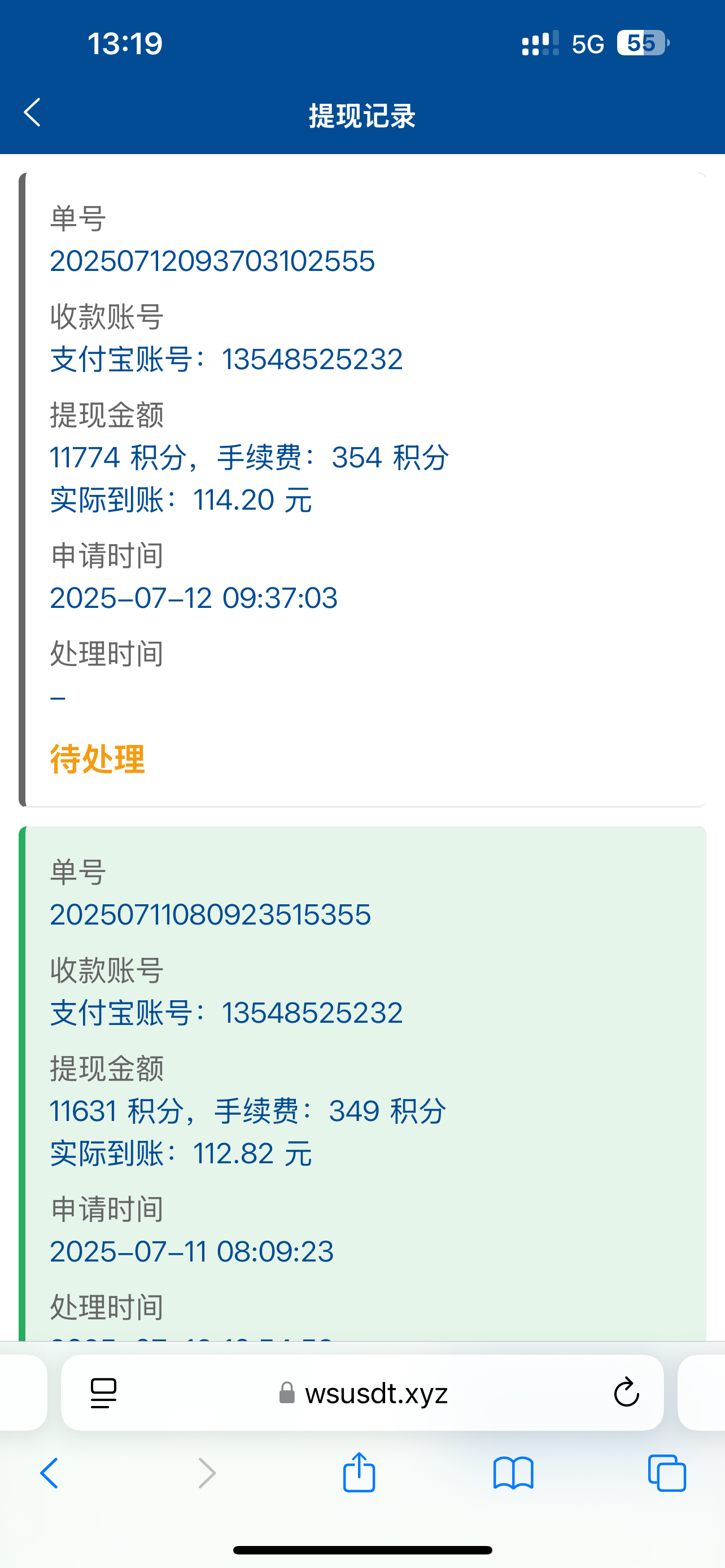Go back in Safari browser history

tap(49, 1474)
